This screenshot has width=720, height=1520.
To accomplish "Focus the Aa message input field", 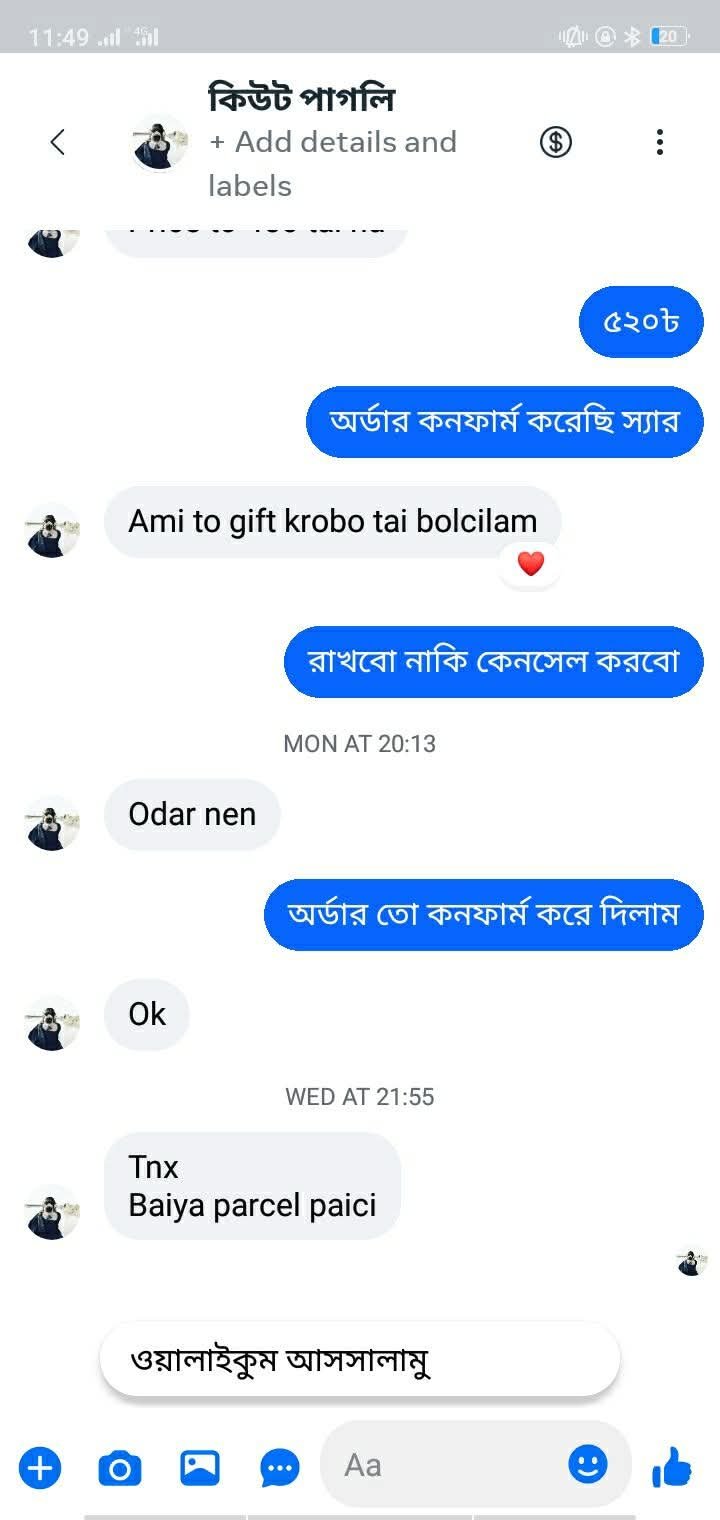I will point(450,1465).
